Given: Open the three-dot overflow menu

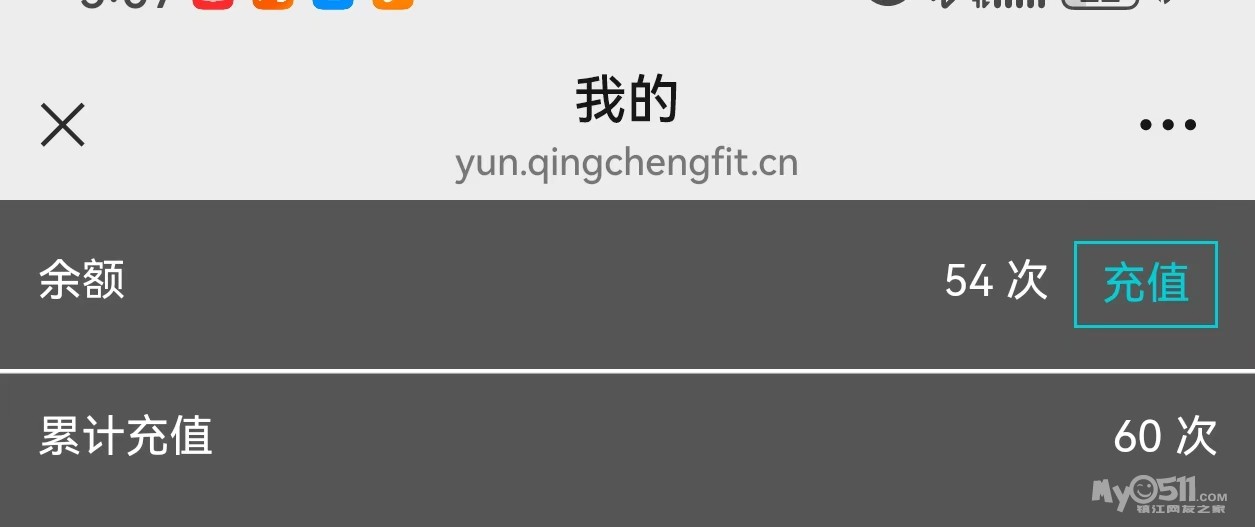Looking at the screenshot, I should 1167,125.
